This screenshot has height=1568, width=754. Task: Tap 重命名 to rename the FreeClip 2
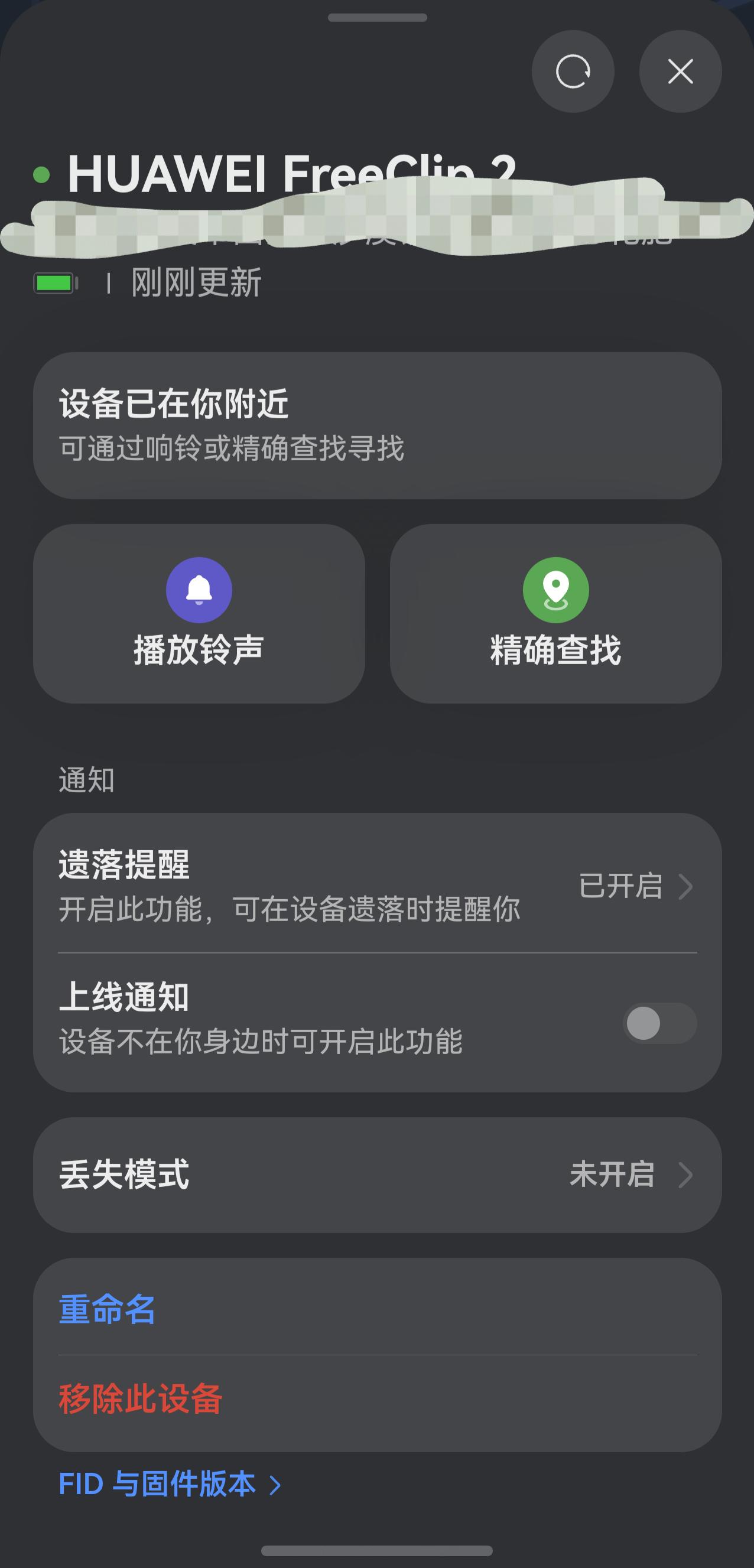click(x=107, y=1310)
